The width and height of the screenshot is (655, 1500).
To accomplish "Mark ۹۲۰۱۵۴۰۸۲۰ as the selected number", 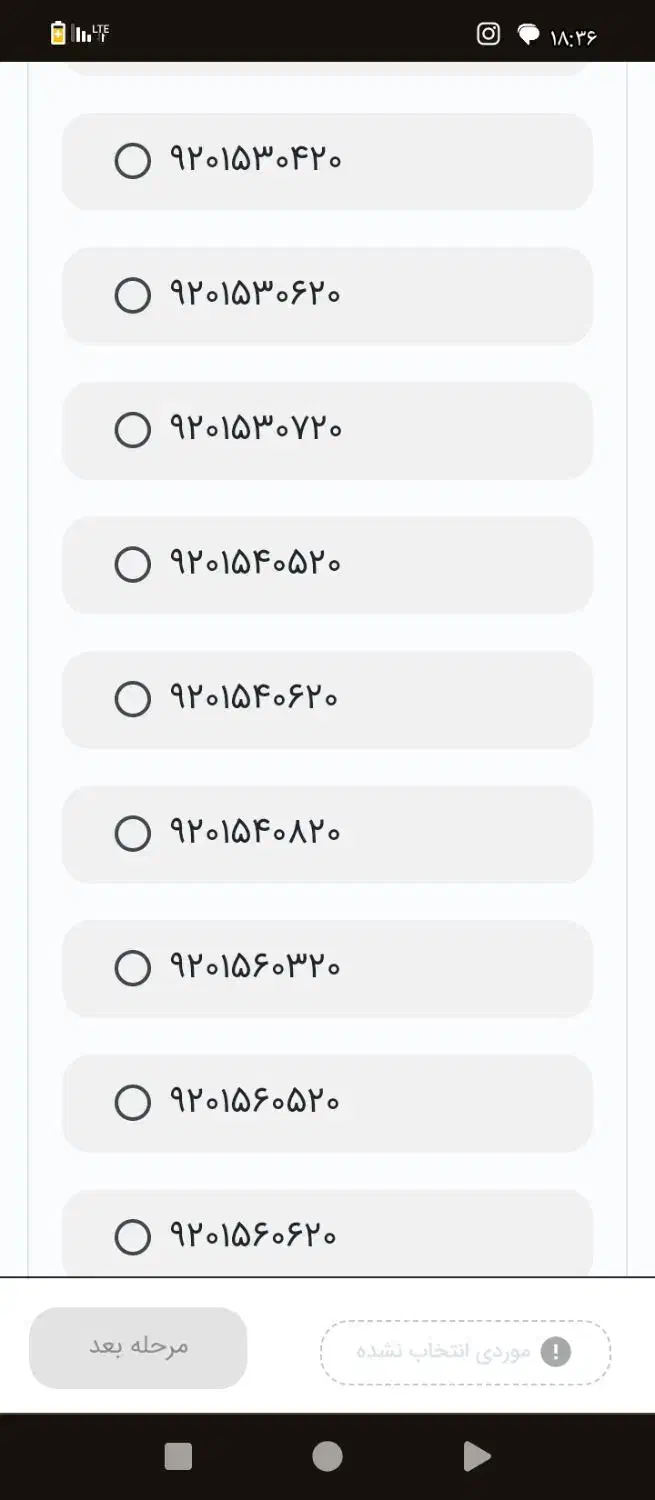I will coord(133,834).
